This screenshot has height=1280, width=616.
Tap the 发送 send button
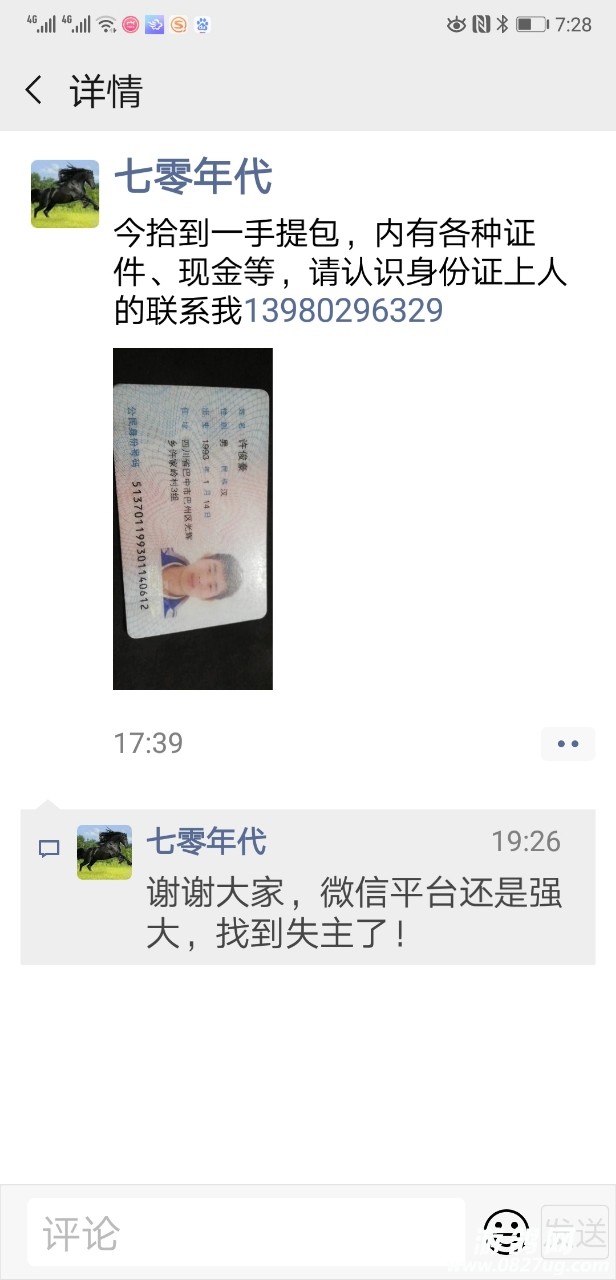(576, 1232)
